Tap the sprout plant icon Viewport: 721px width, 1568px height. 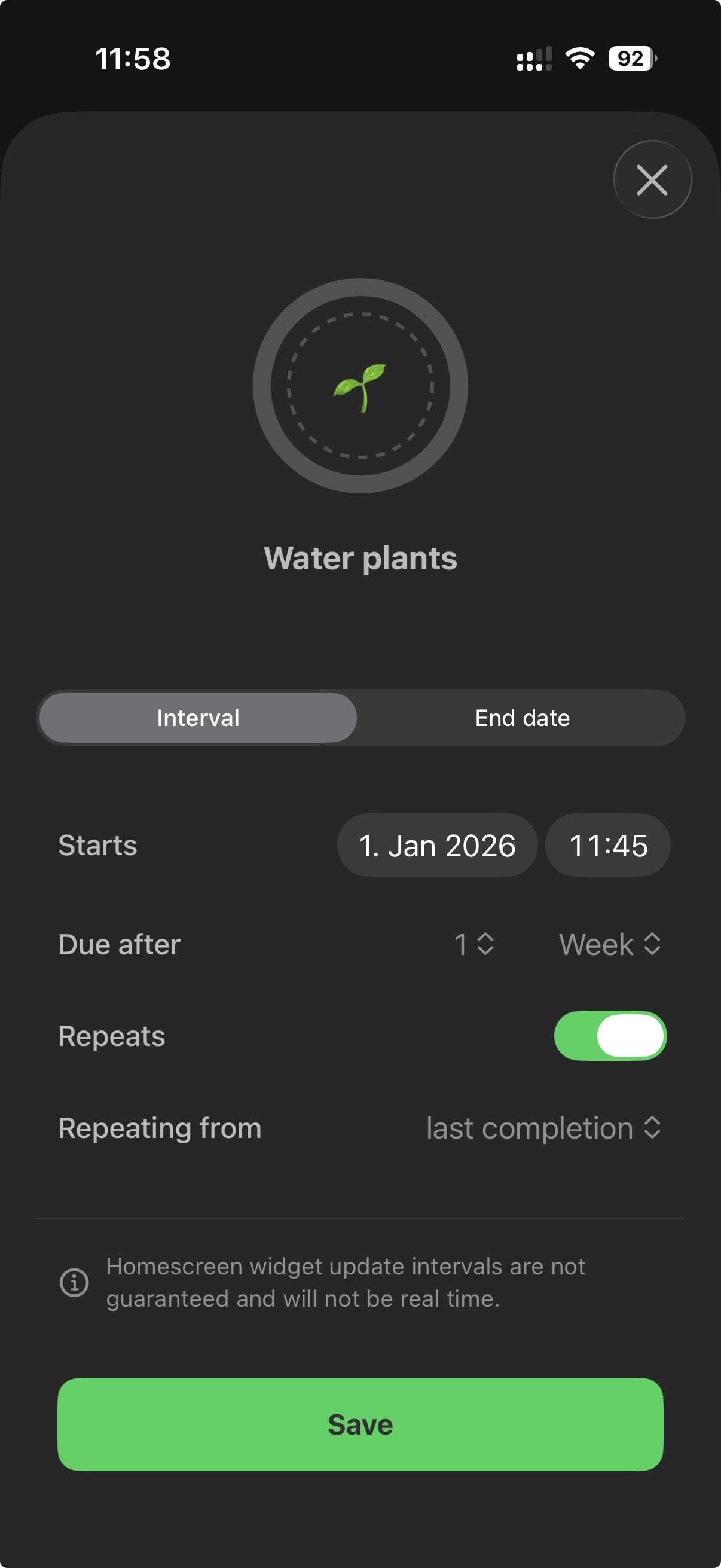tap(360, 388)
